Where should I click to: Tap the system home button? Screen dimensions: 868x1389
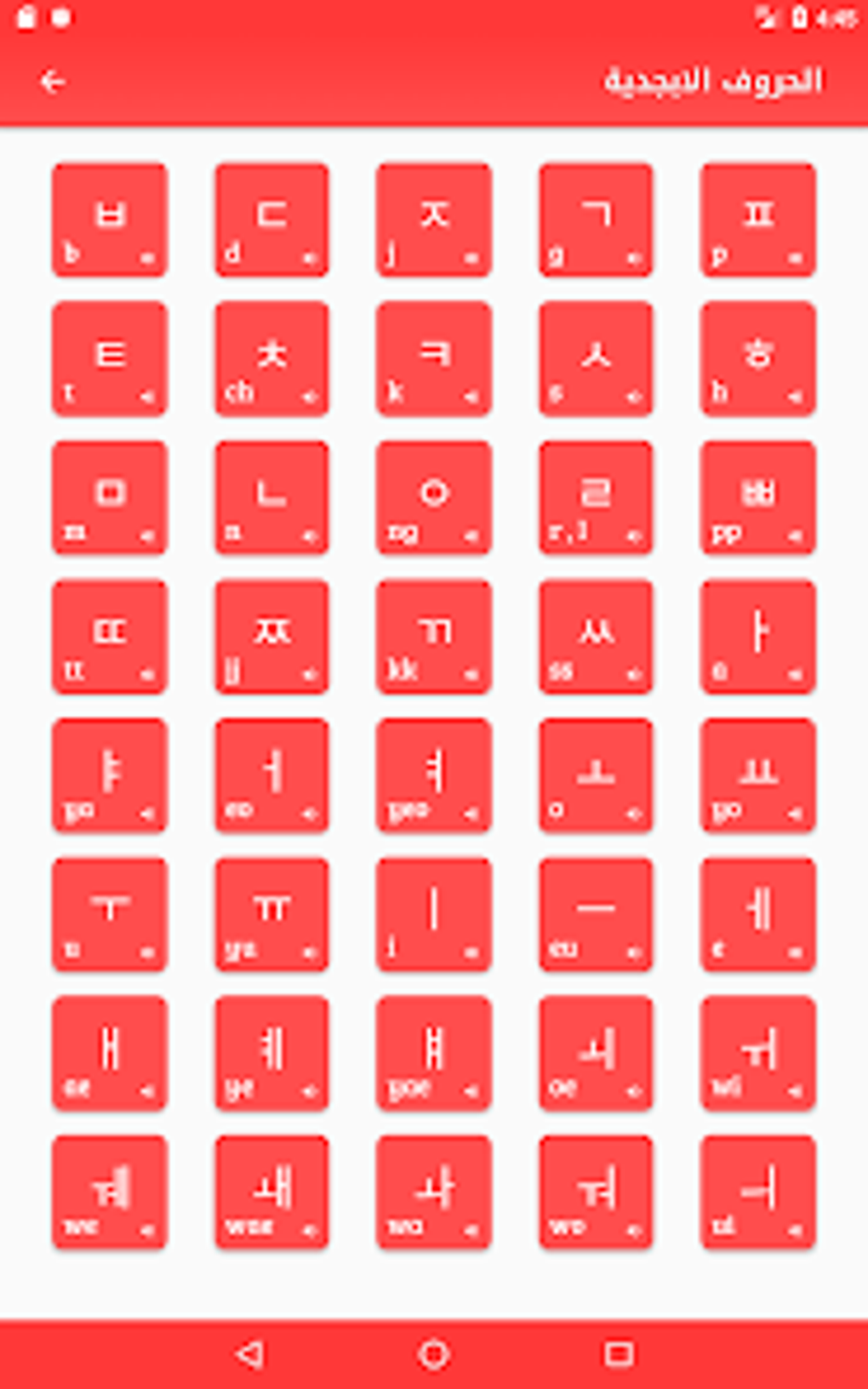[x=434, y=1353]
